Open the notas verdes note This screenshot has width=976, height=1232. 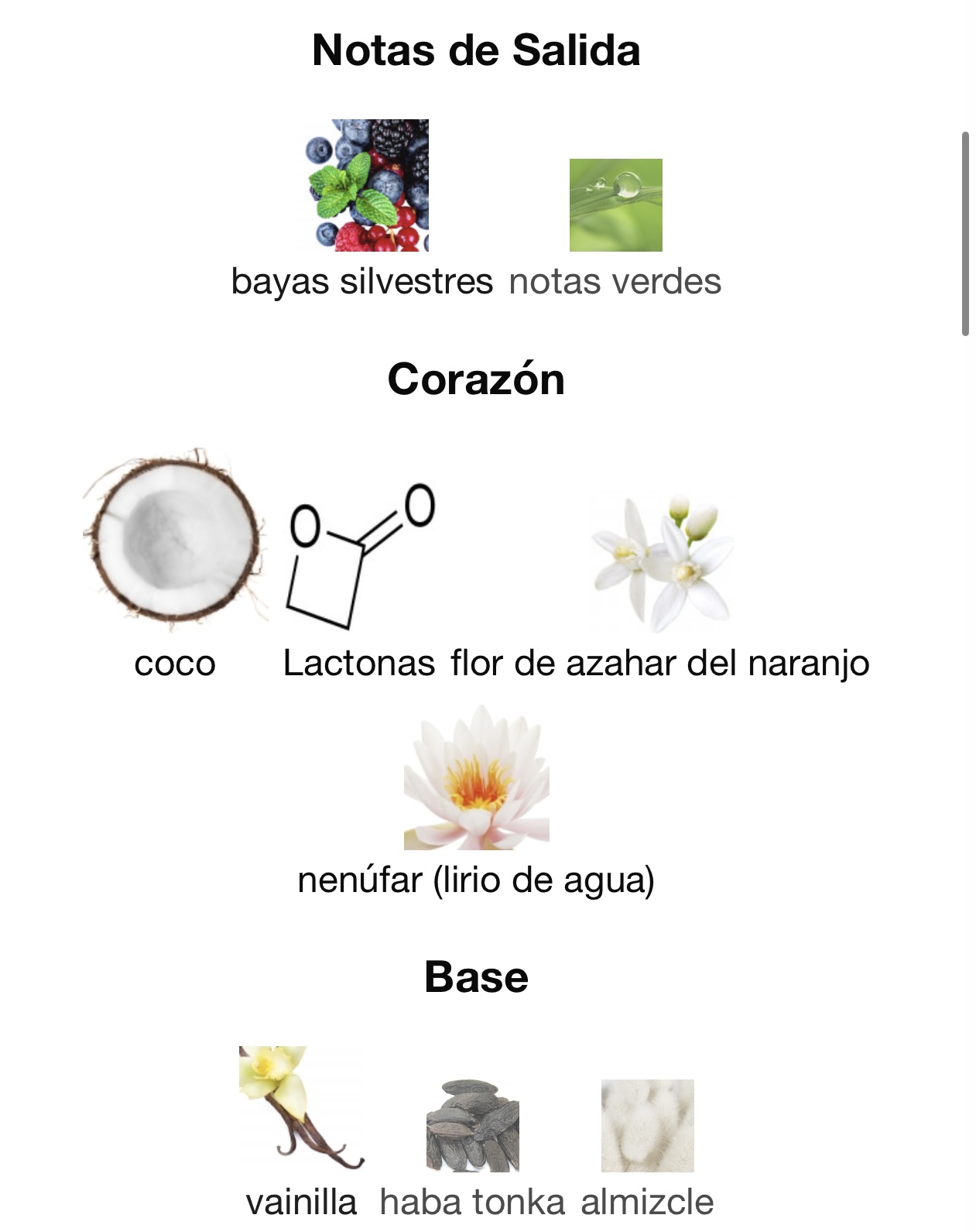pyautogui.click(x=615, y=205)
